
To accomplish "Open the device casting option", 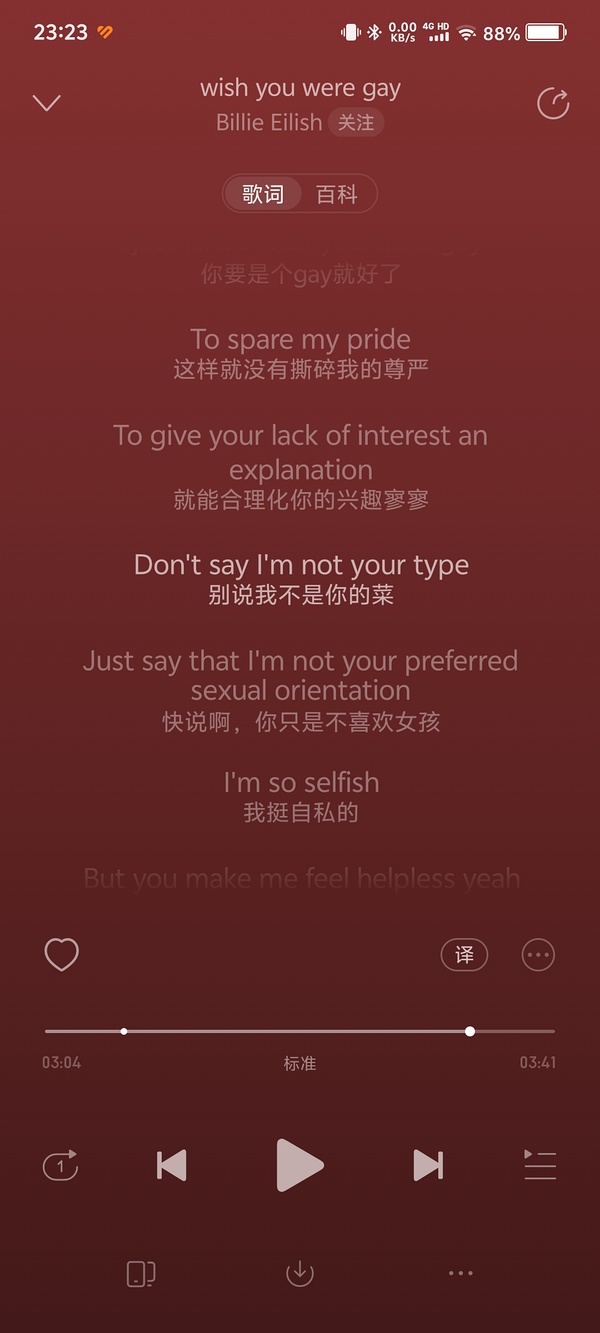I will [x=140, y=1273].
